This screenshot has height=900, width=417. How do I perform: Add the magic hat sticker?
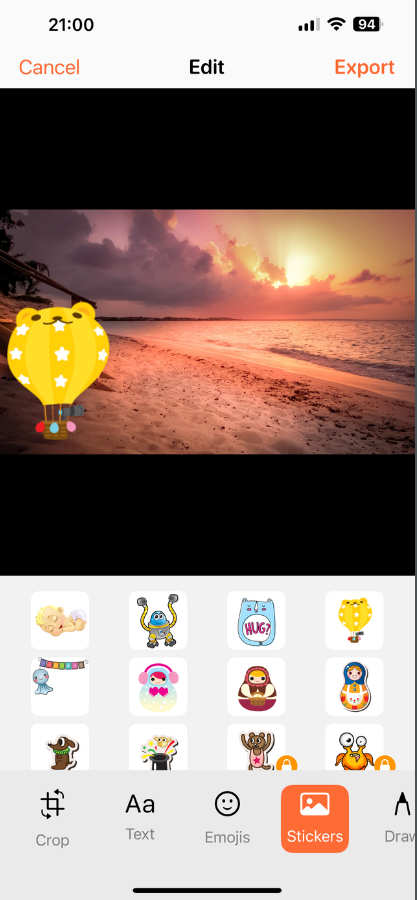click(158, 747)
